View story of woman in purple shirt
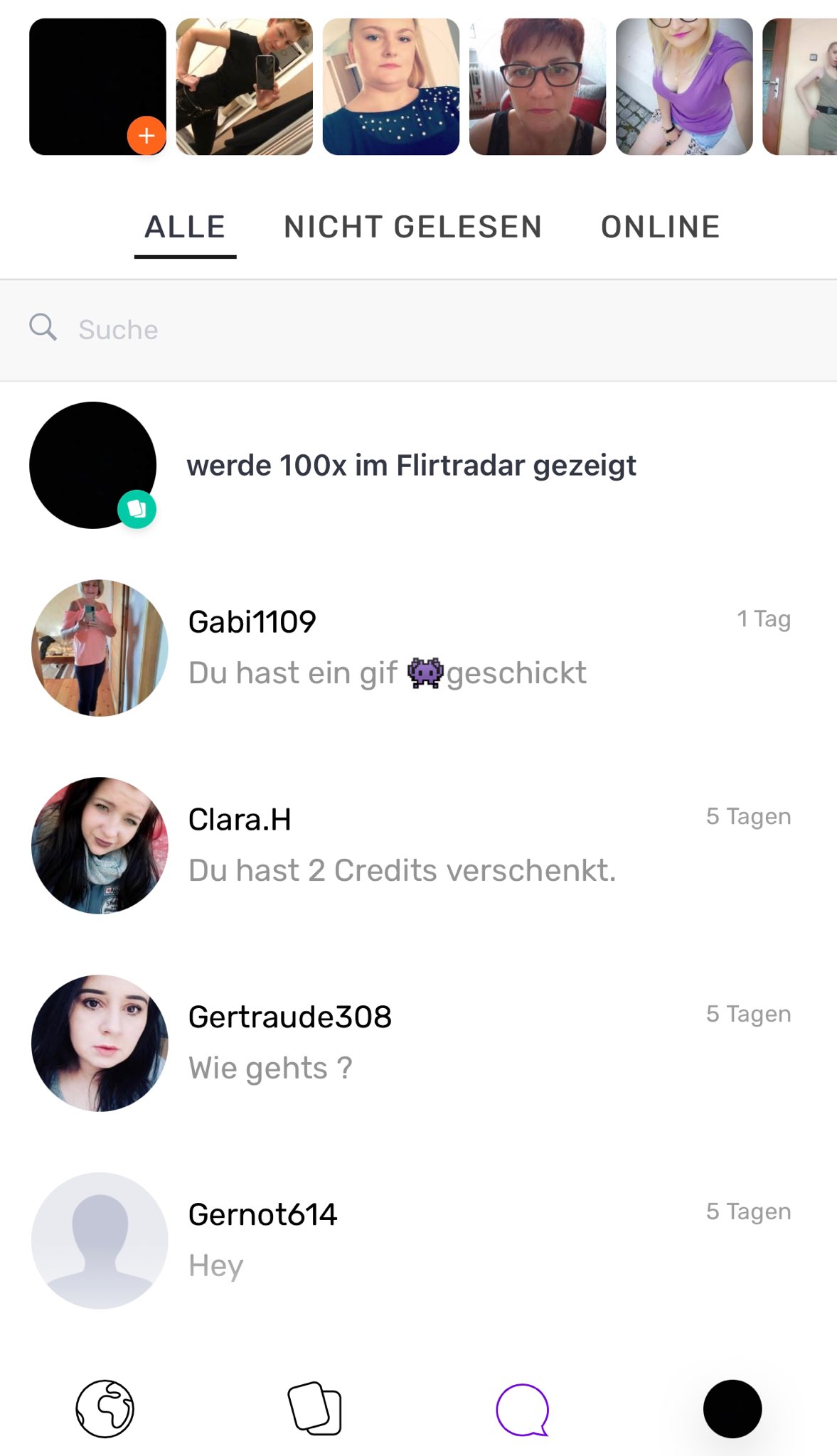 [x=683, y=87]
